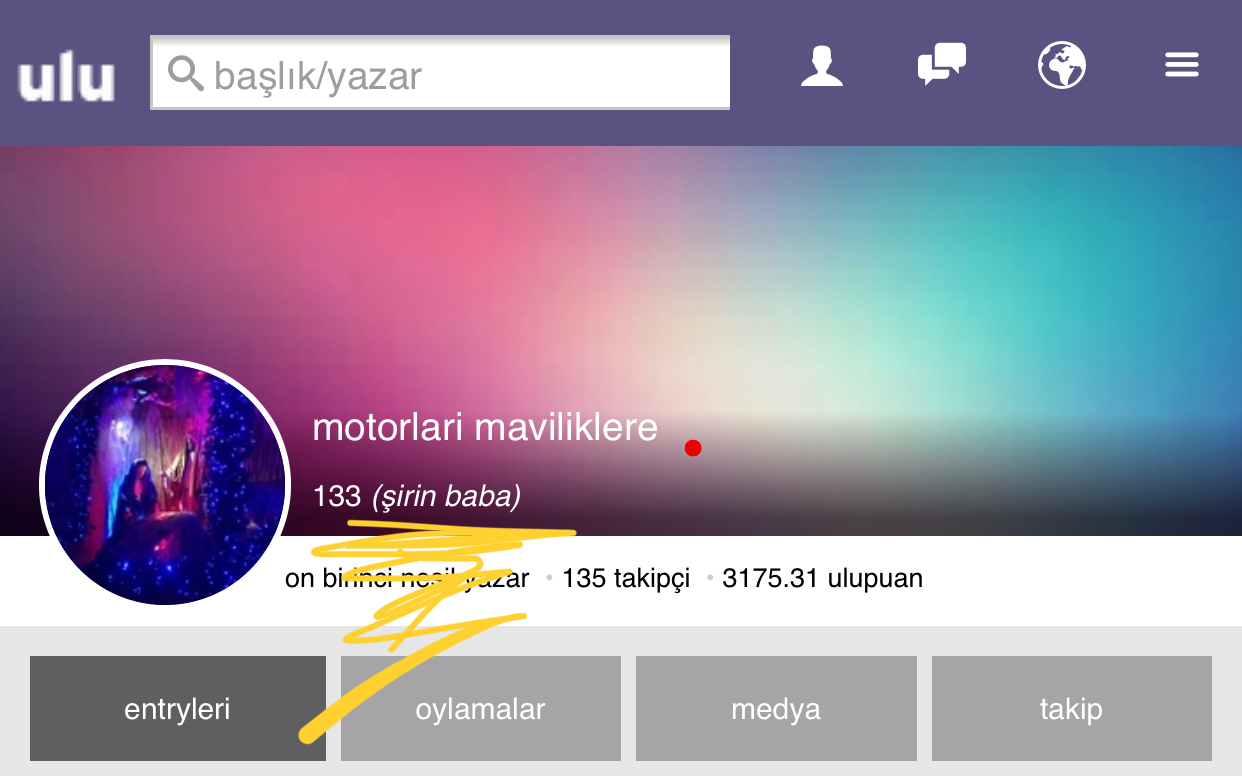Open the takip tab
This screenshot has height=776, width=1242.
pyautogui.click(x=1071, y=709)
